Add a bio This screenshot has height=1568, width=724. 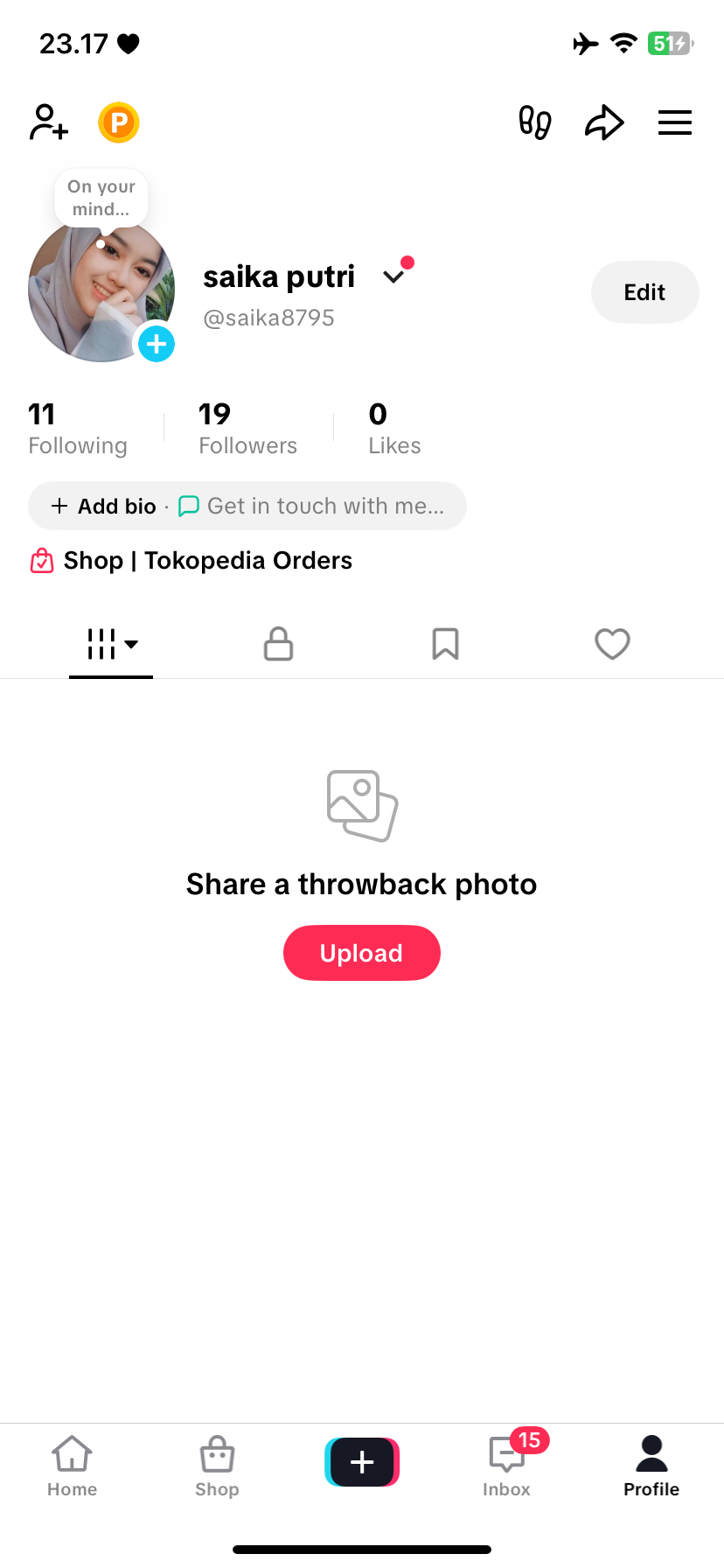click(x=105, y=506)
